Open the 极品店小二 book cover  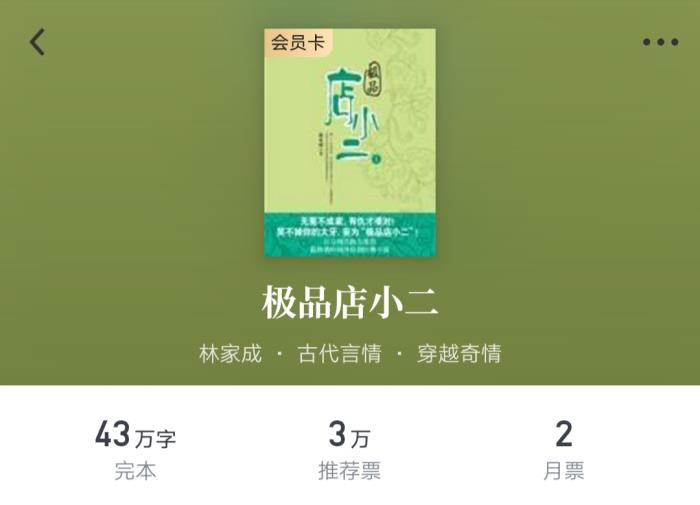(x=350, y=142)
